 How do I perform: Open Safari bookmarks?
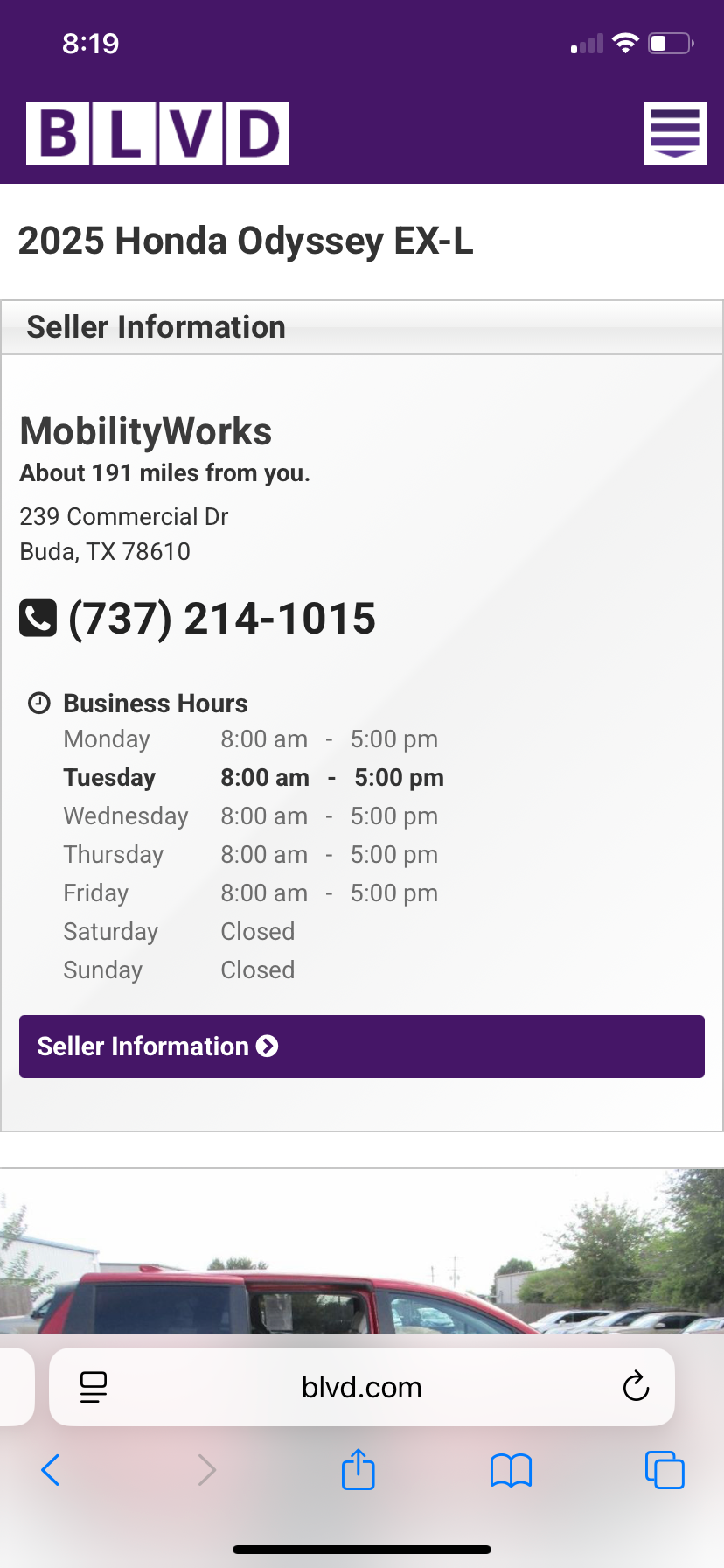click(512, 1470)
